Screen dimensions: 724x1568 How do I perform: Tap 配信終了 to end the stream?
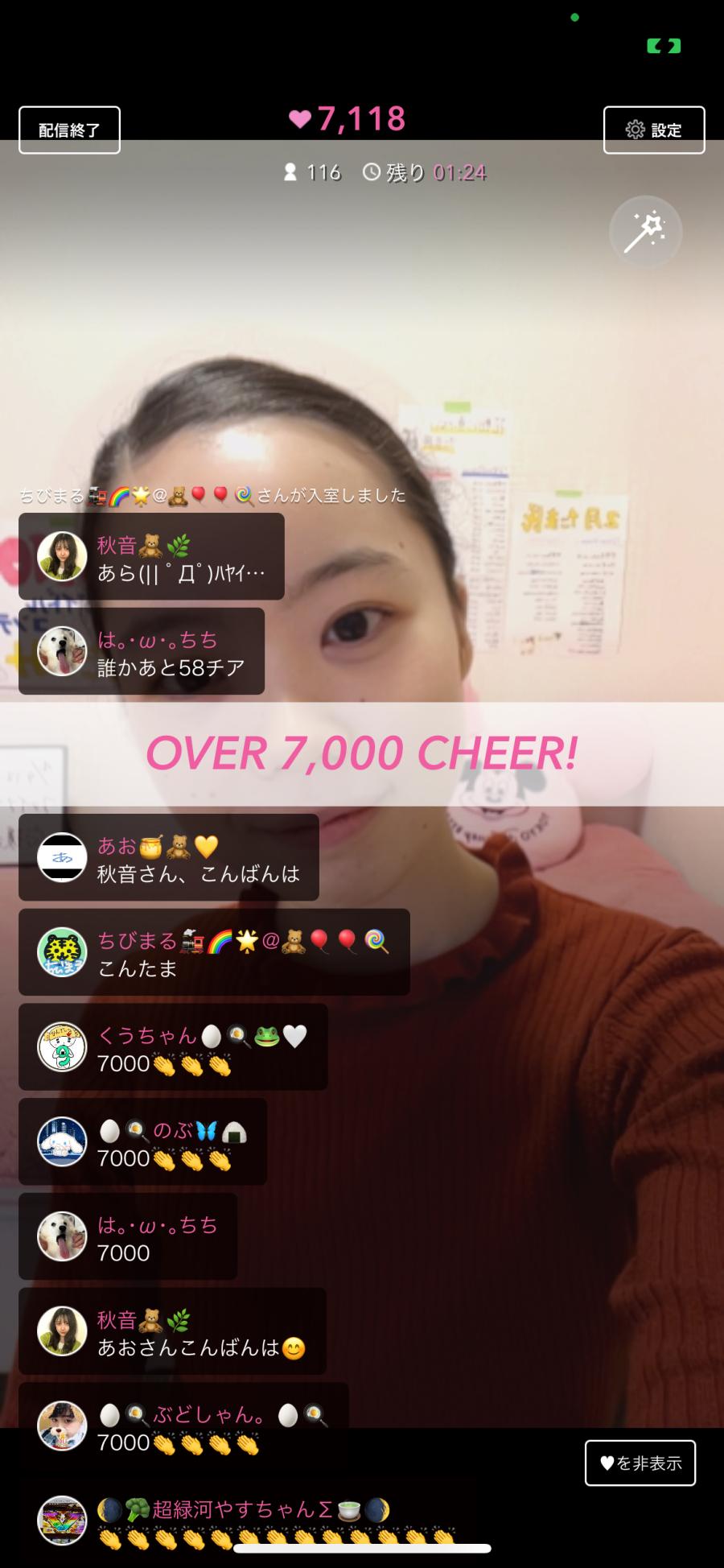69,130
